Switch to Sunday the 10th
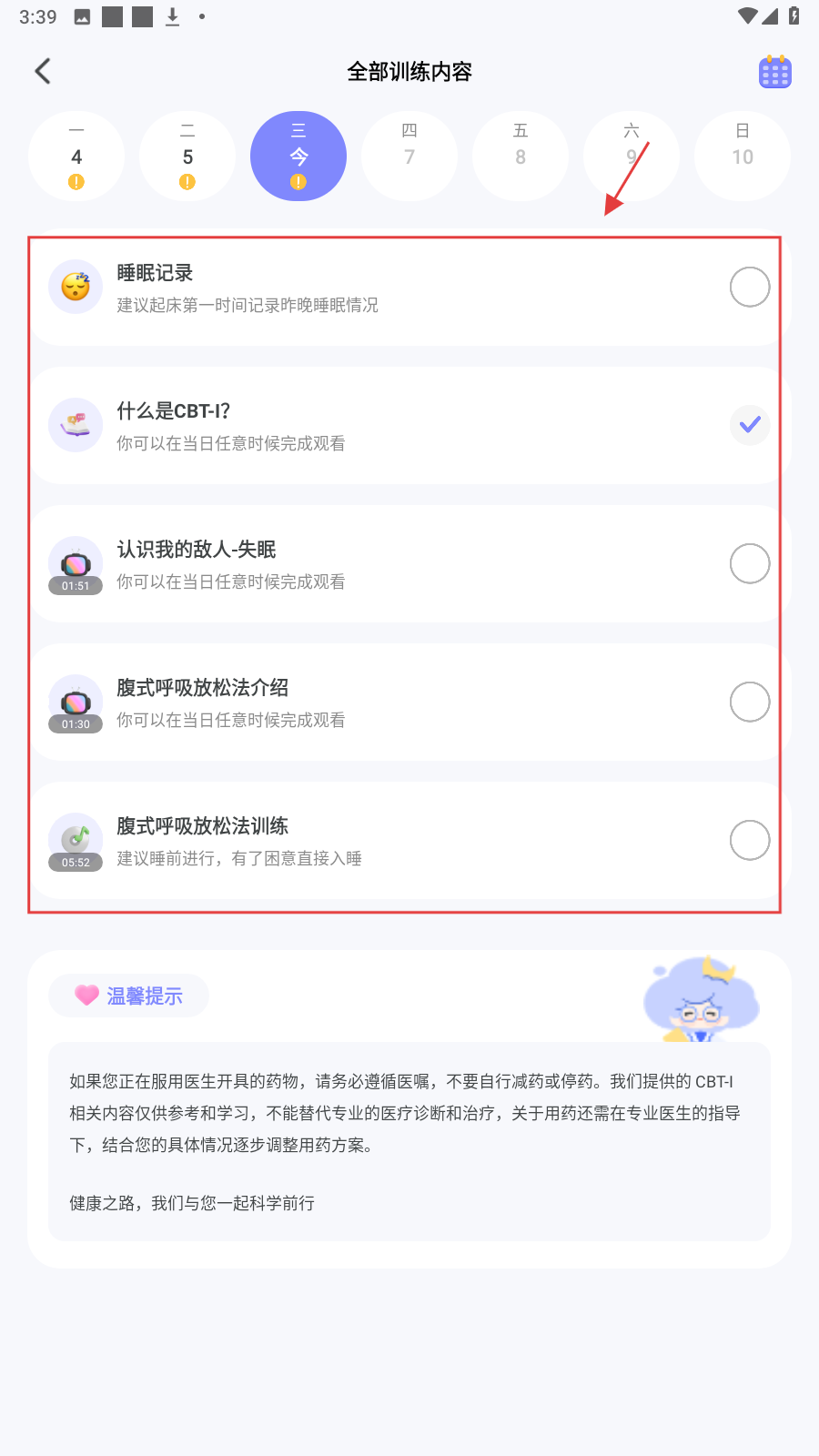Image resolution: width=819 pixels, height=1456 pixels. [743, 157]
